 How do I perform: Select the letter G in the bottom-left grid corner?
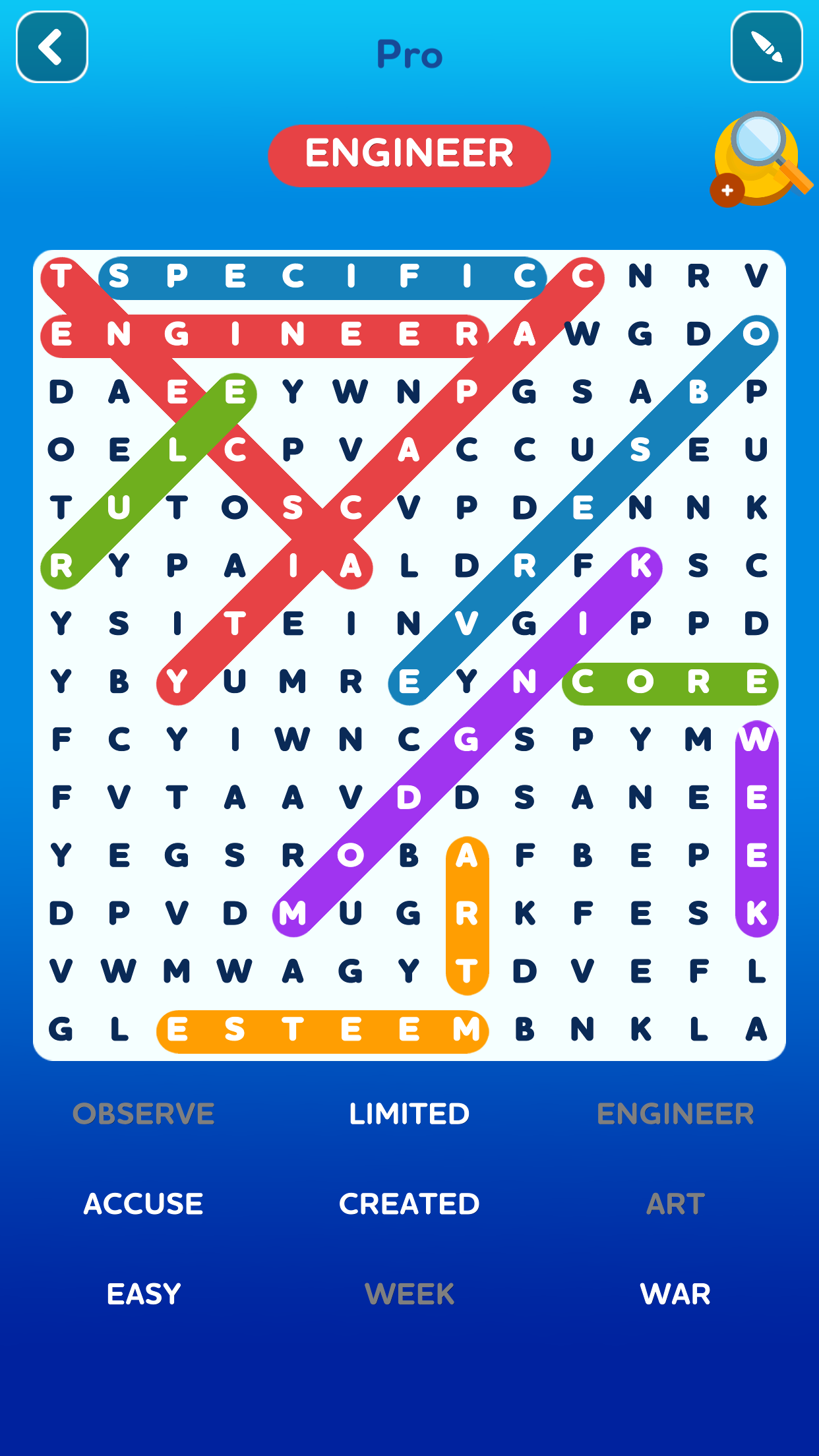coord(60,1029)
